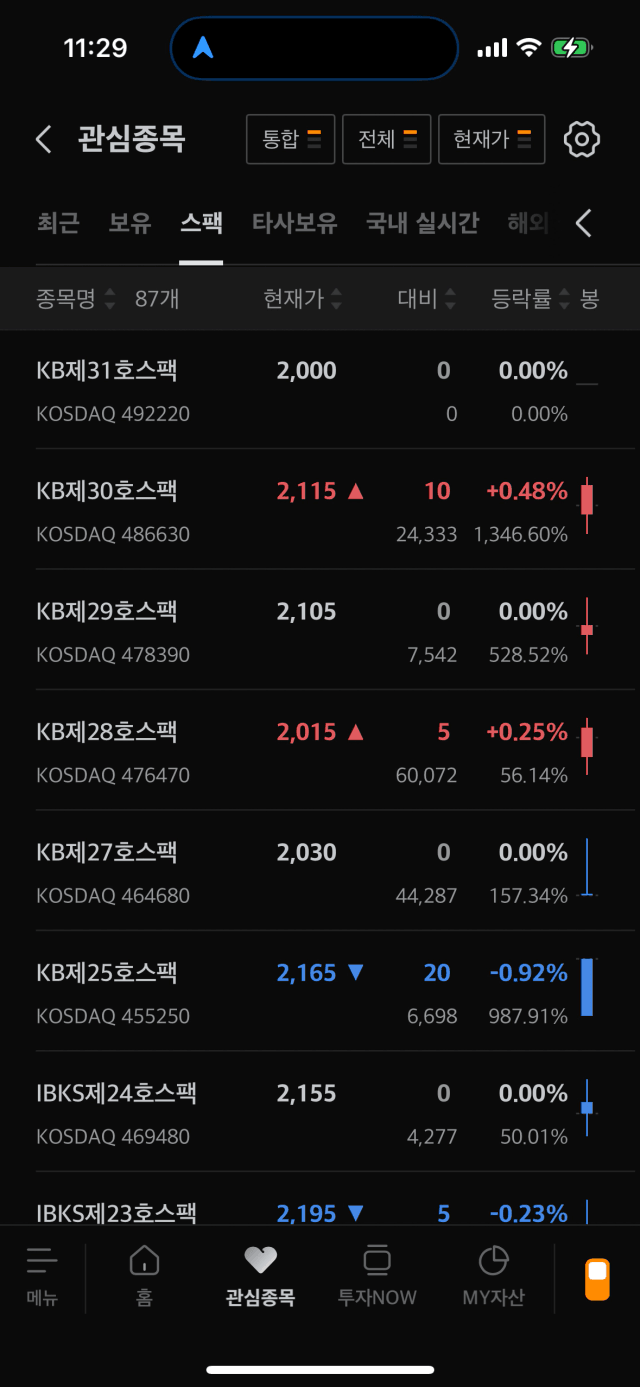Image resolution: width=640 pixels, height=1387 pixels.
Task: Open the 현재가 dropdown selector
Action: point(492,139)
